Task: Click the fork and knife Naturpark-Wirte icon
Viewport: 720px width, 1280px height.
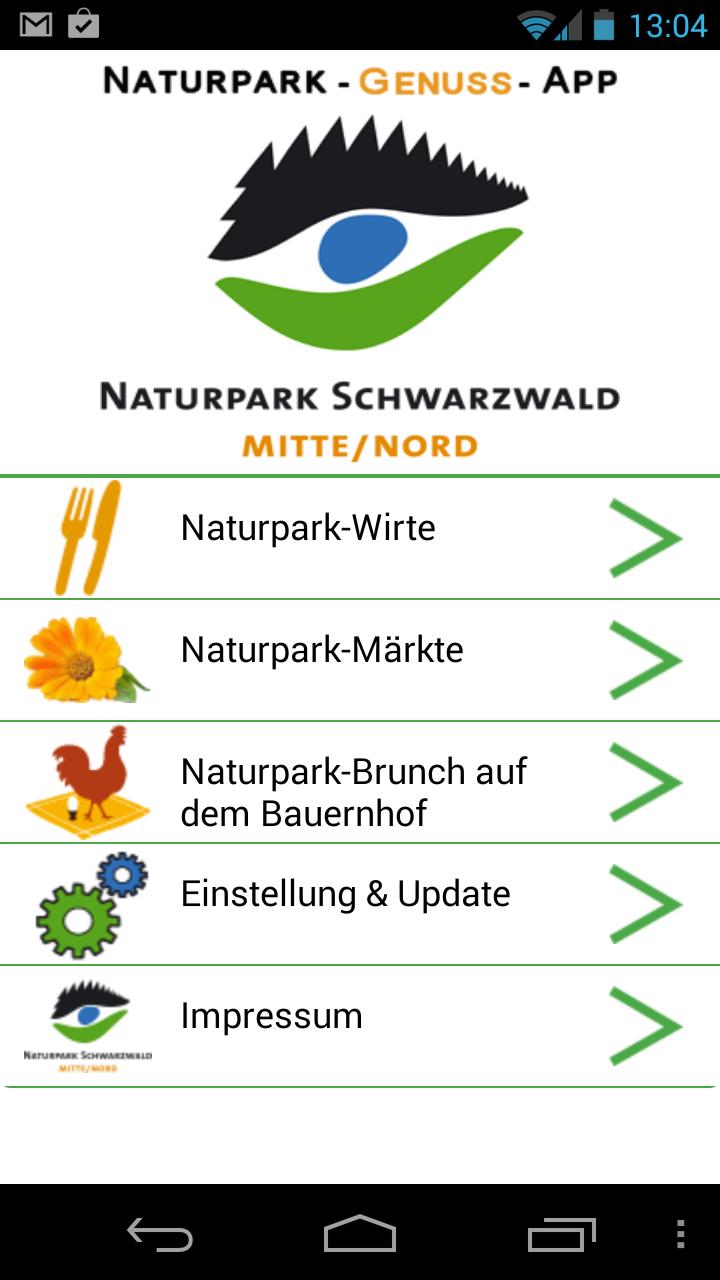Action: click(x=90, y=535)
